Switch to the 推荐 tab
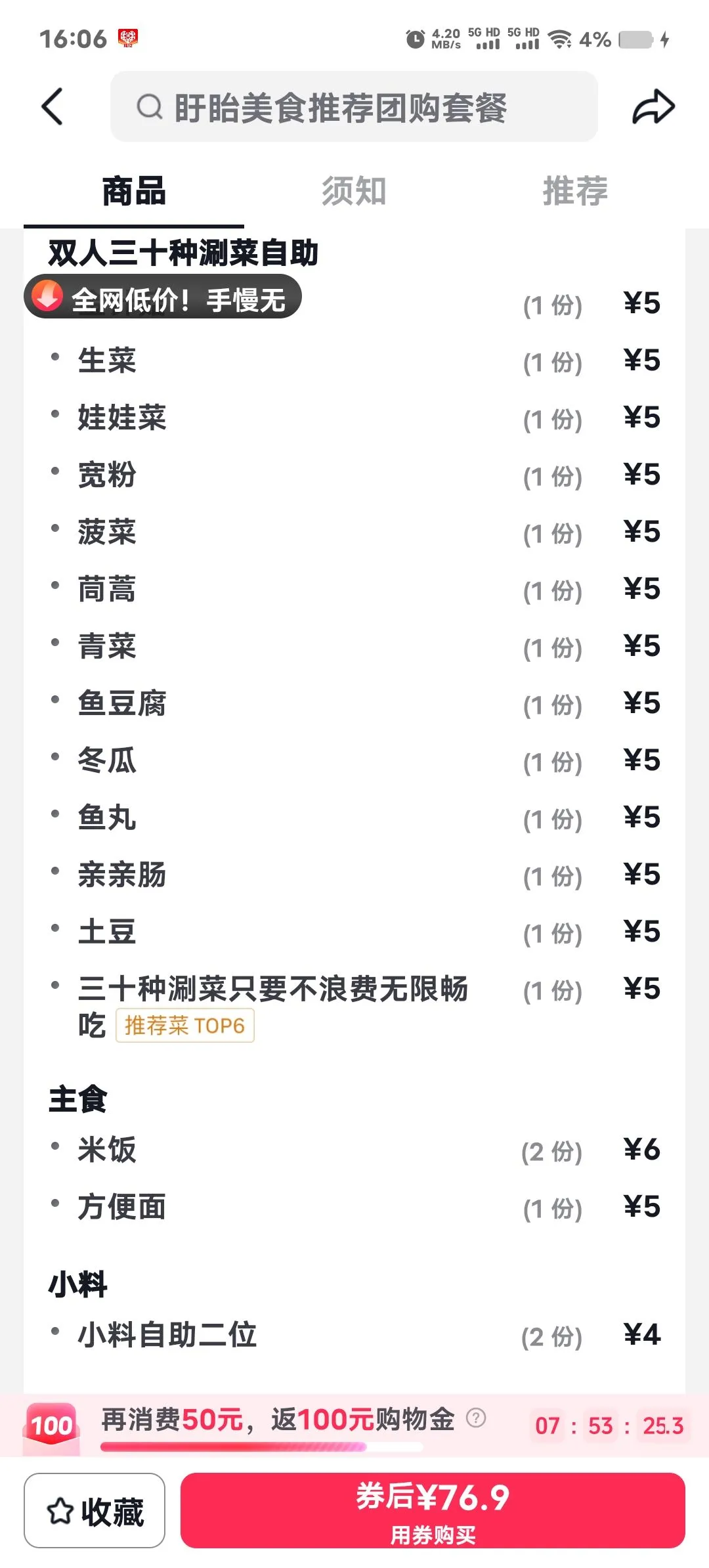 tap(575, 191)
